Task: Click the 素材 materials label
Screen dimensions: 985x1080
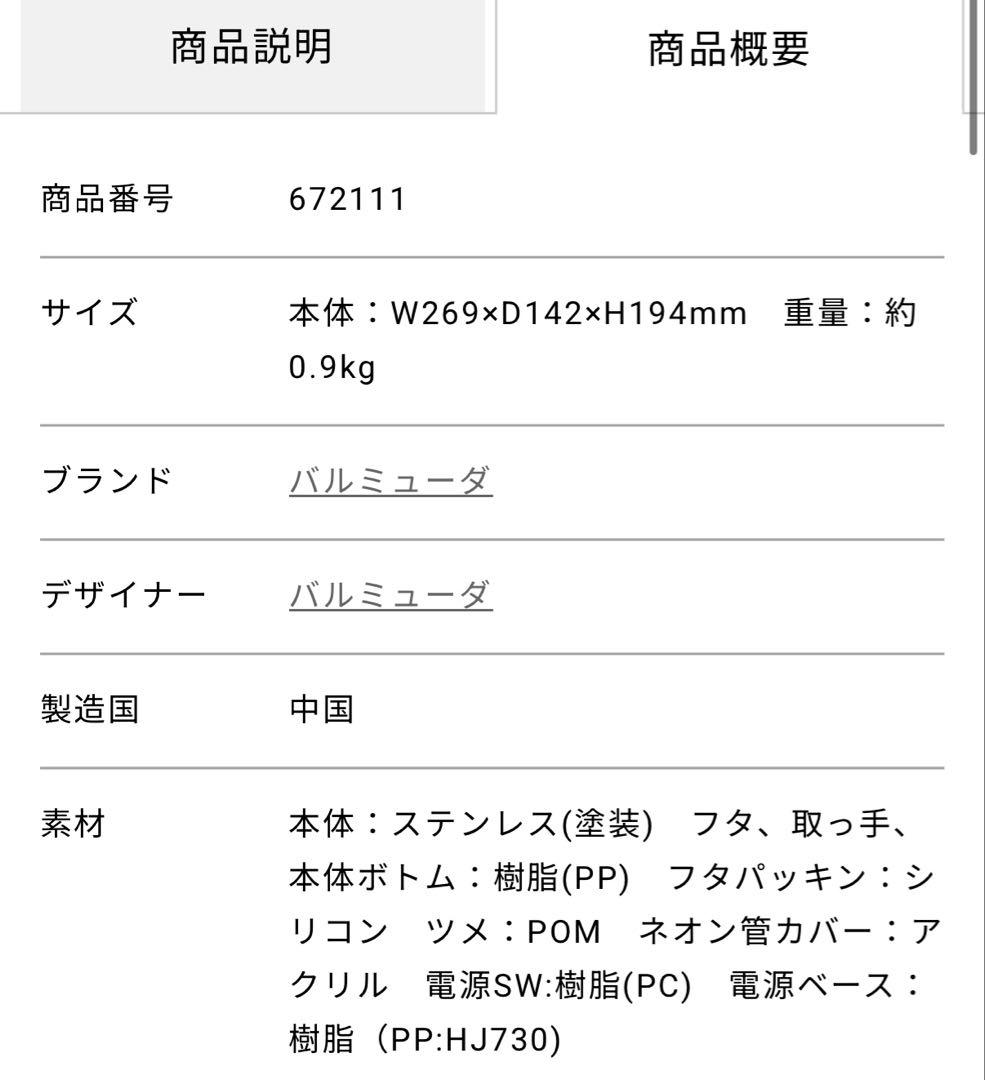Action: [x=74, y=820]
